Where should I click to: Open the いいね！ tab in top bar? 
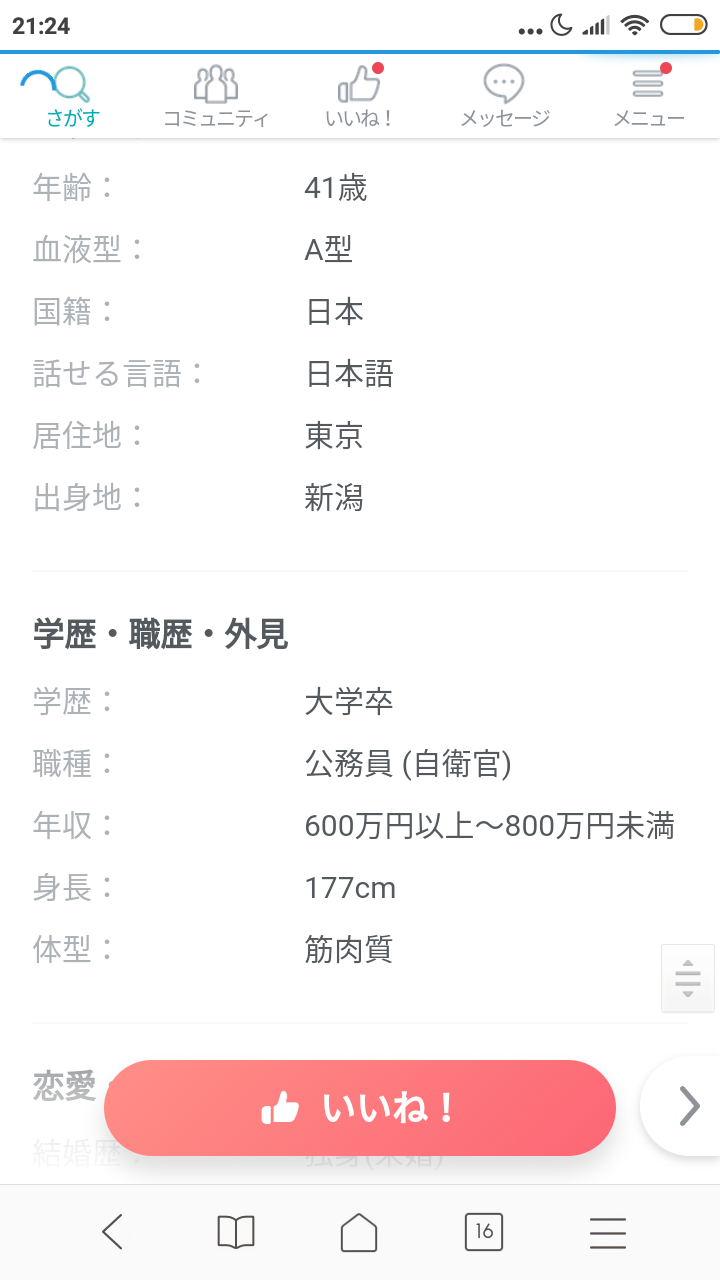(360, 96)
